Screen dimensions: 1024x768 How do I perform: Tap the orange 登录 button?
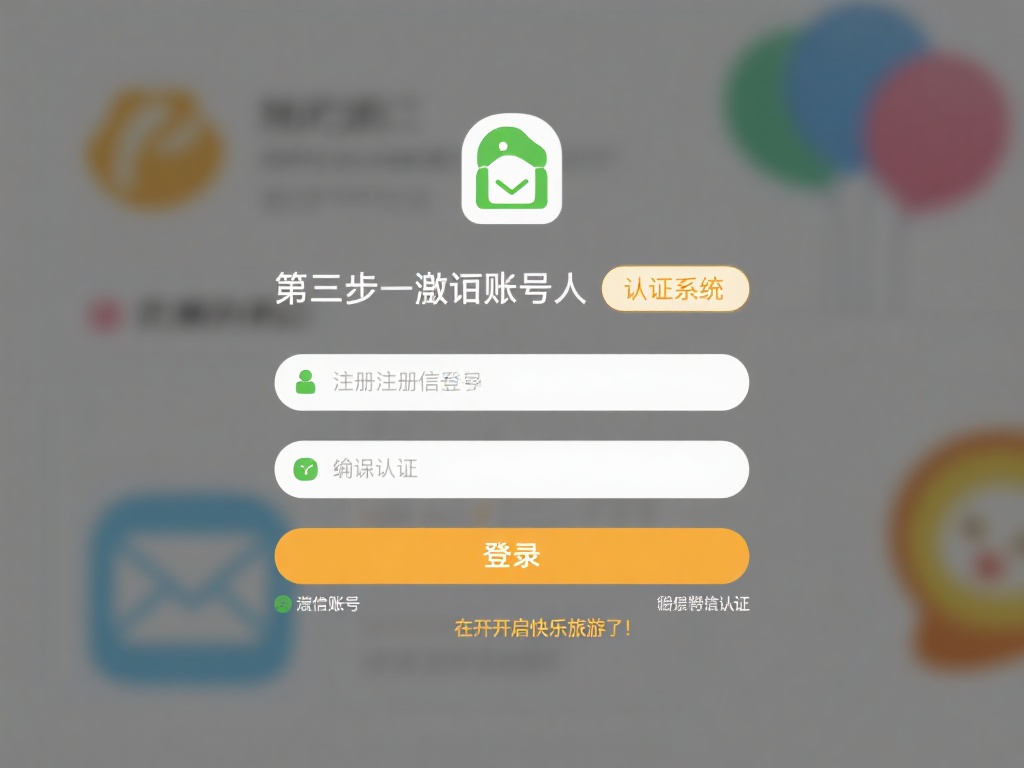pyautogui.click(x=511, y=556)
